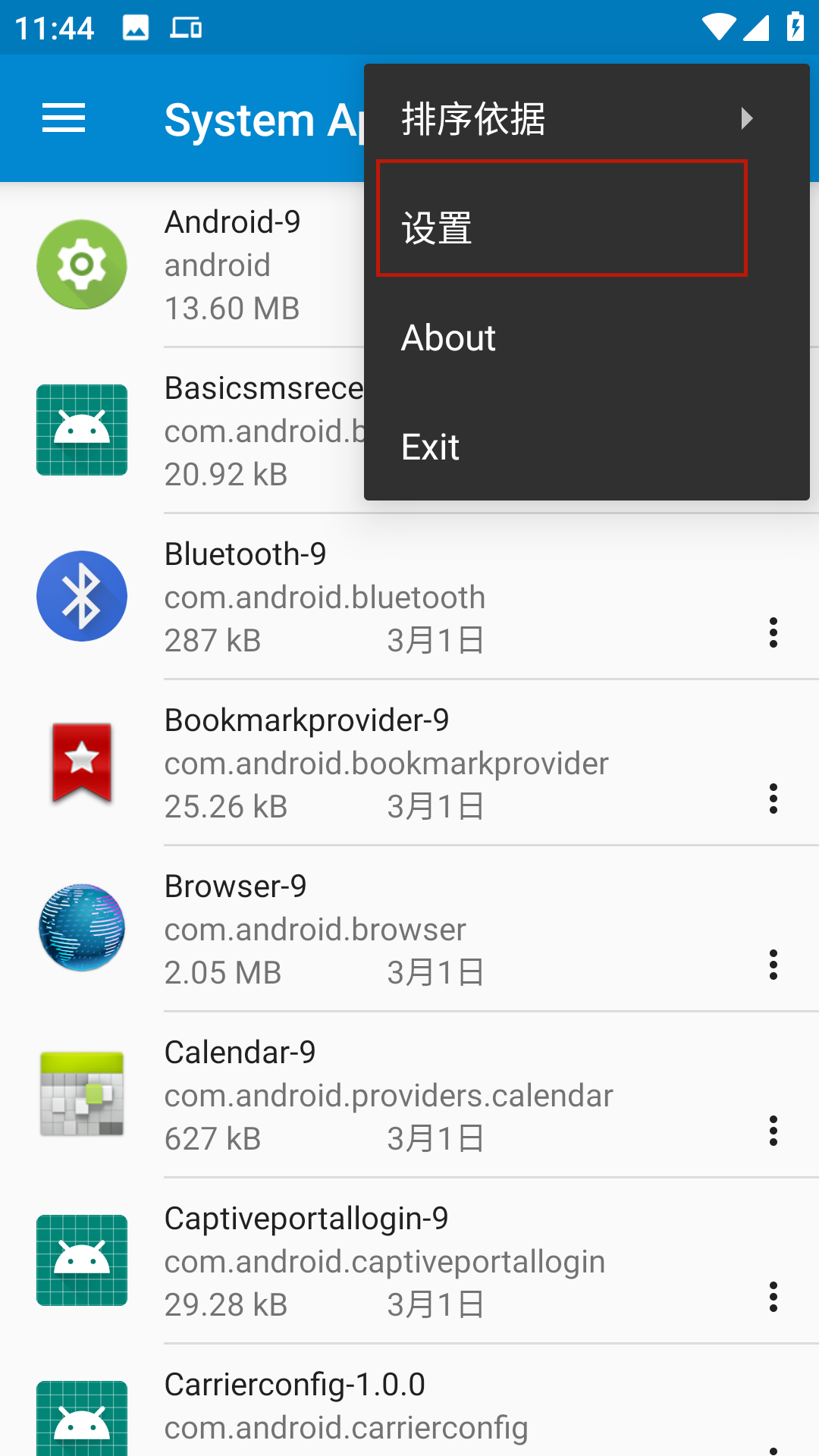Open more options for Browser-9
The height and width of the screenshot is (1456, 819).
pyautogui.click(x=773, y=965)
